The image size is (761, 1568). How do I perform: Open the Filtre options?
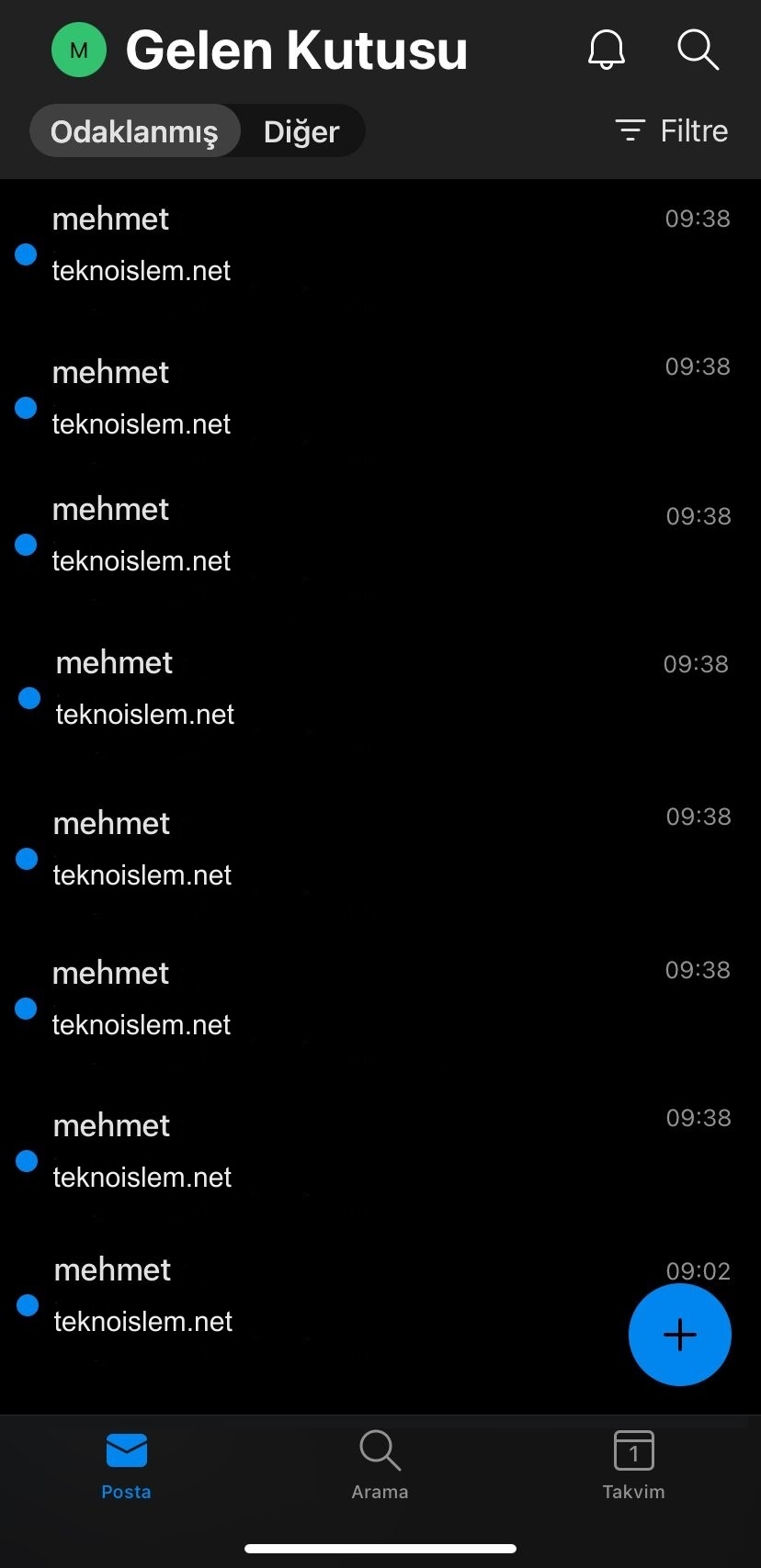(672, 130)
